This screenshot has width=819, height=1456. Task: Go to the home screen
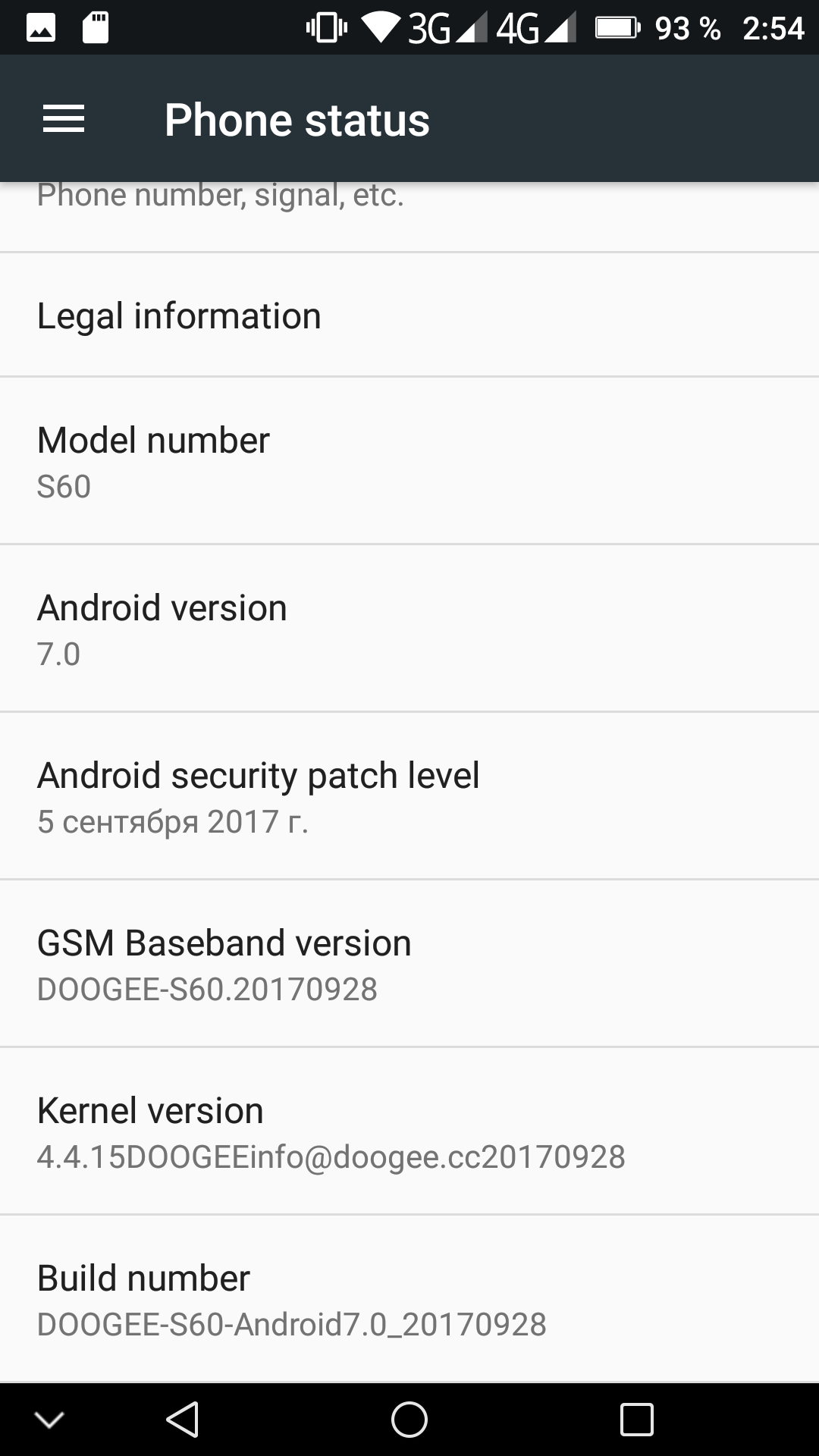(x=409, y=1420)
